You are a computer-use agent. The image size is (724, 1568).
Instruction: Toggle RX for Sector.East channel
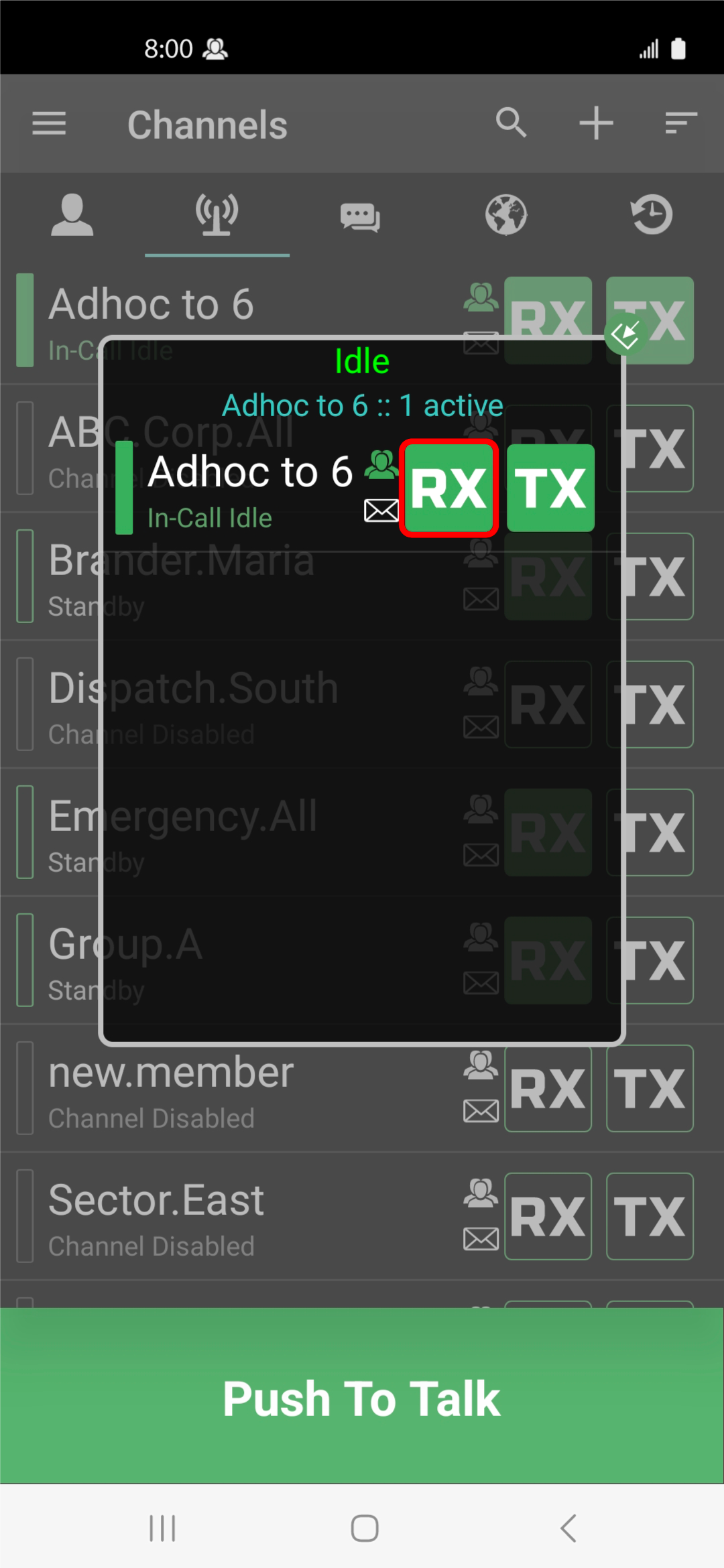click(x=548, y=1216)
